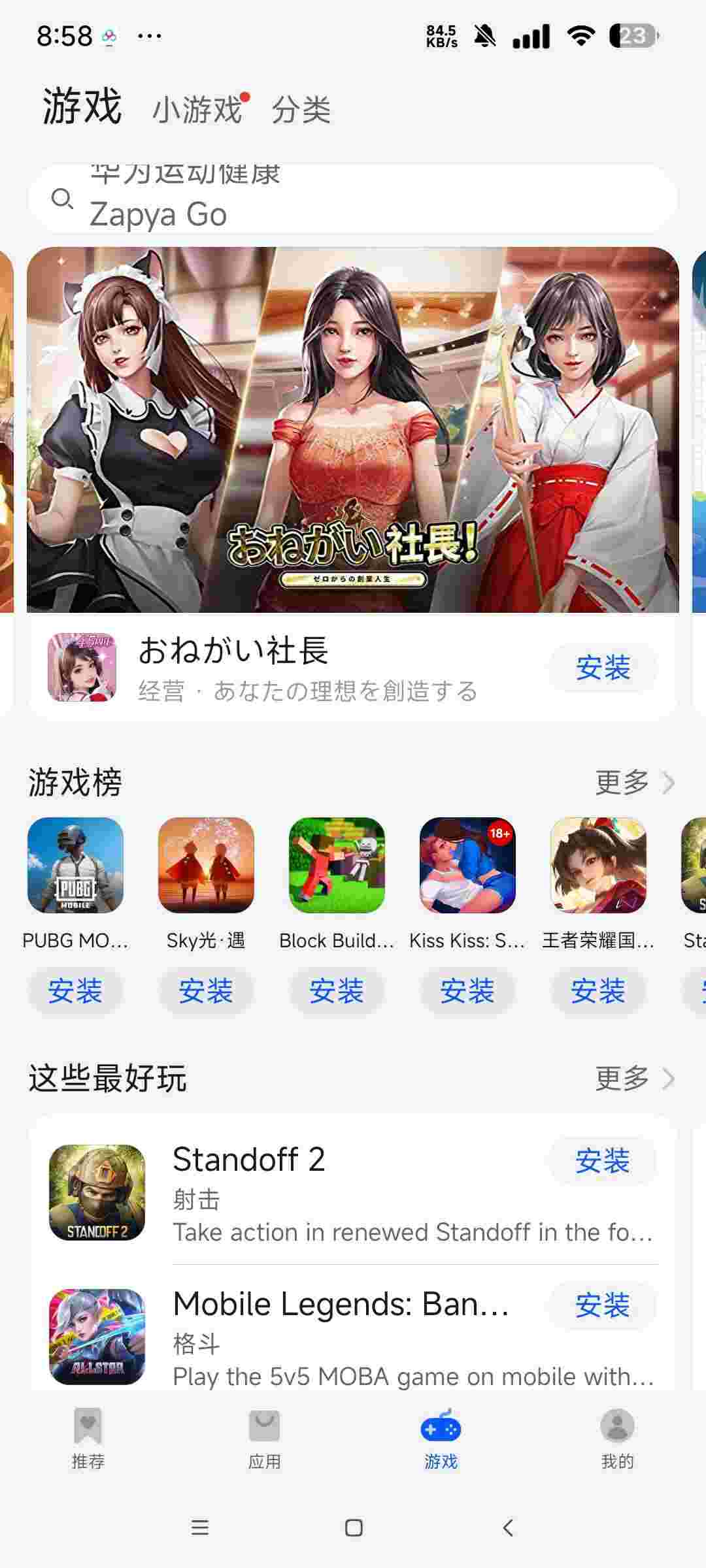This screenshot has height=1568, width=706.
Task: Tap the system back button
Action: coord(508,1527)
